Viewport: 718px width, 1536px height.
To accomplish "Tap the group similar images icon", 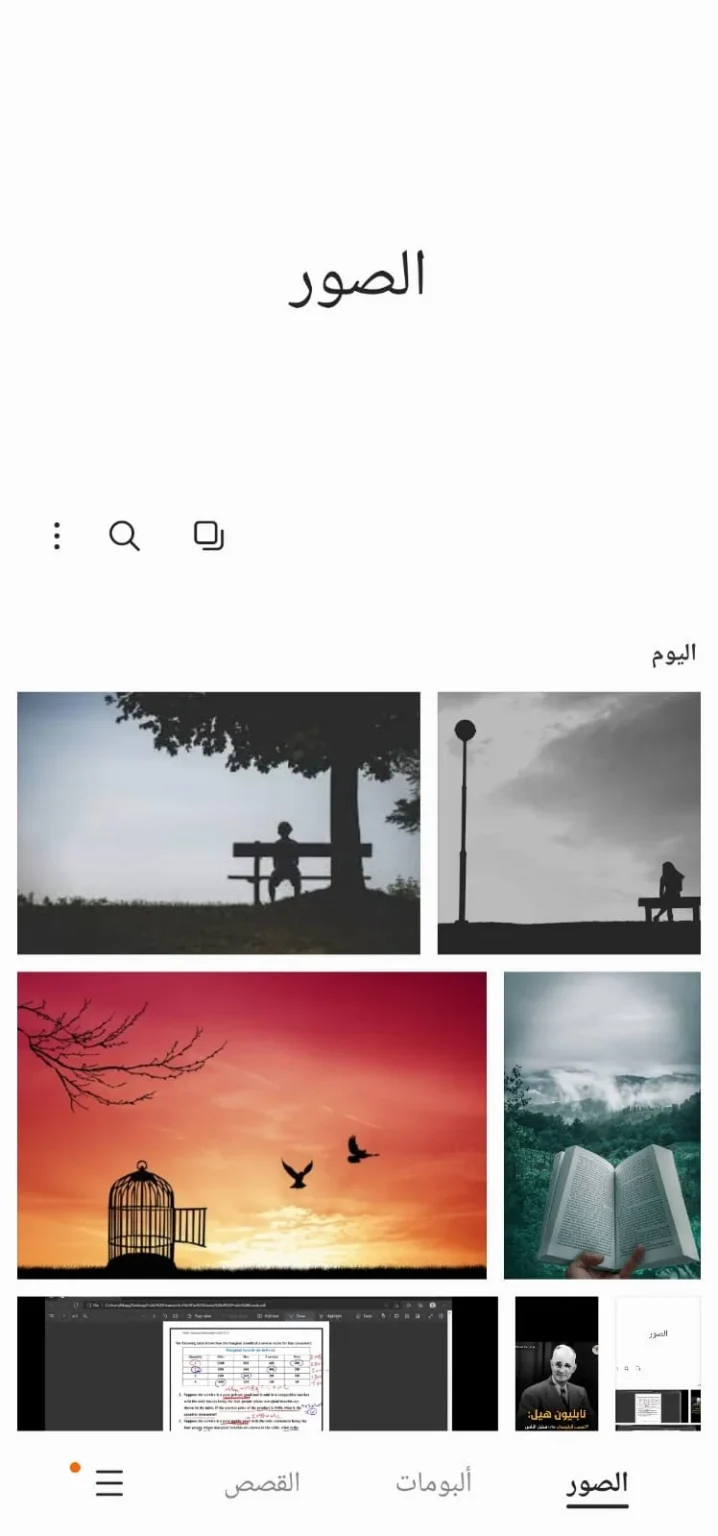I will click(x=209, y=536).
